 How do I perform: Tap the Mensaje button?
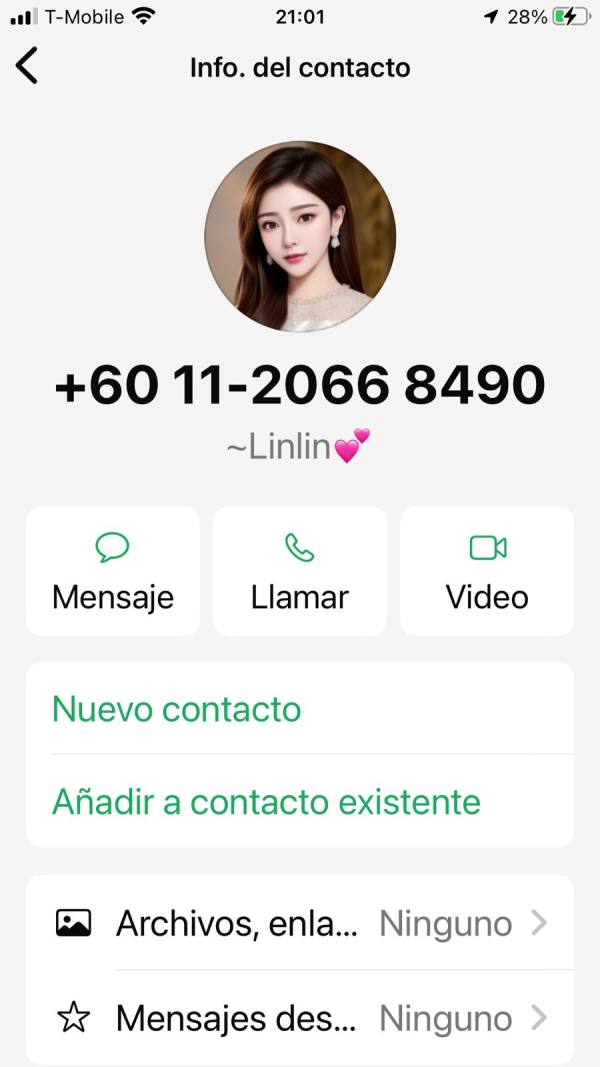(113, 571)
